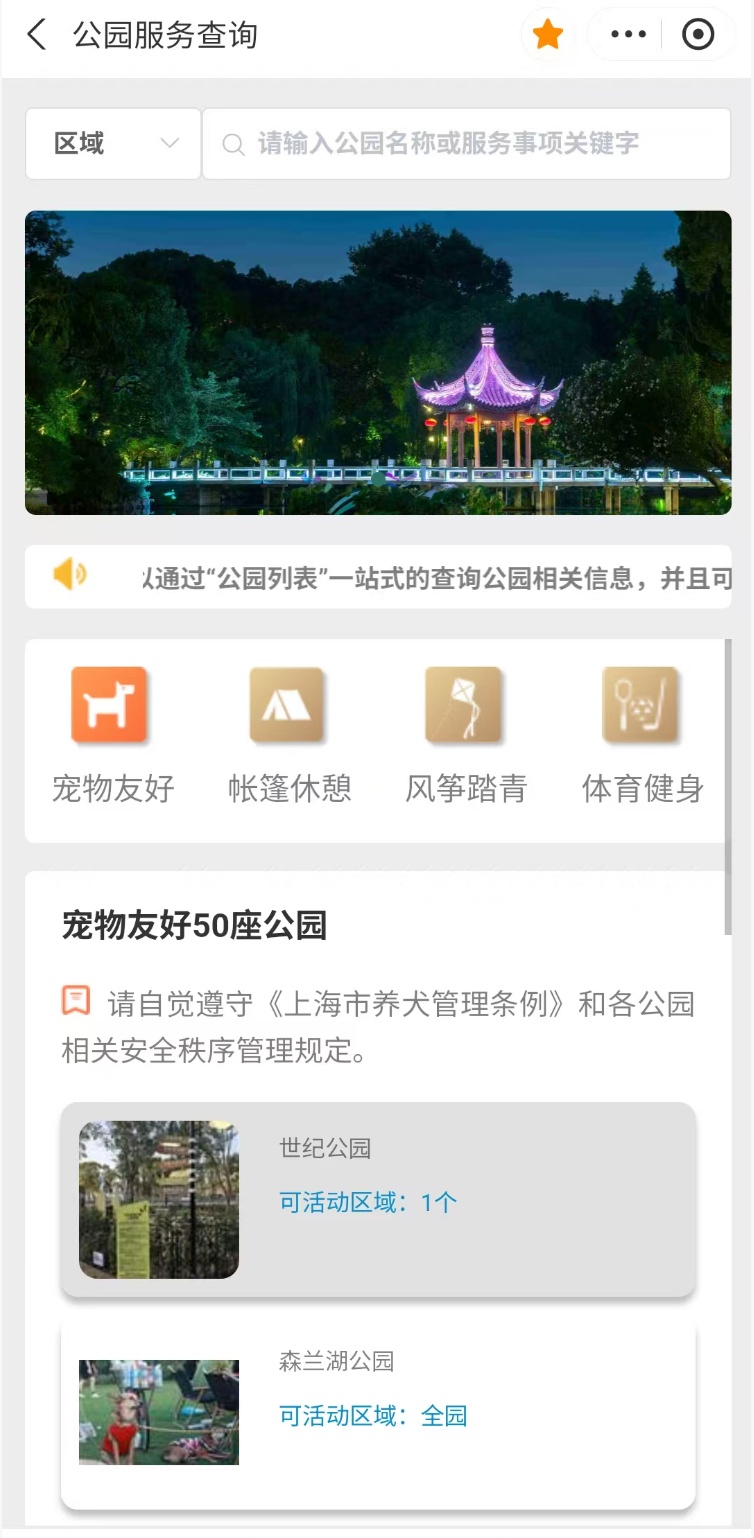This screenshot has height=1538, width=754.
Task: Tap the park name search field
Action: point(467,144)
